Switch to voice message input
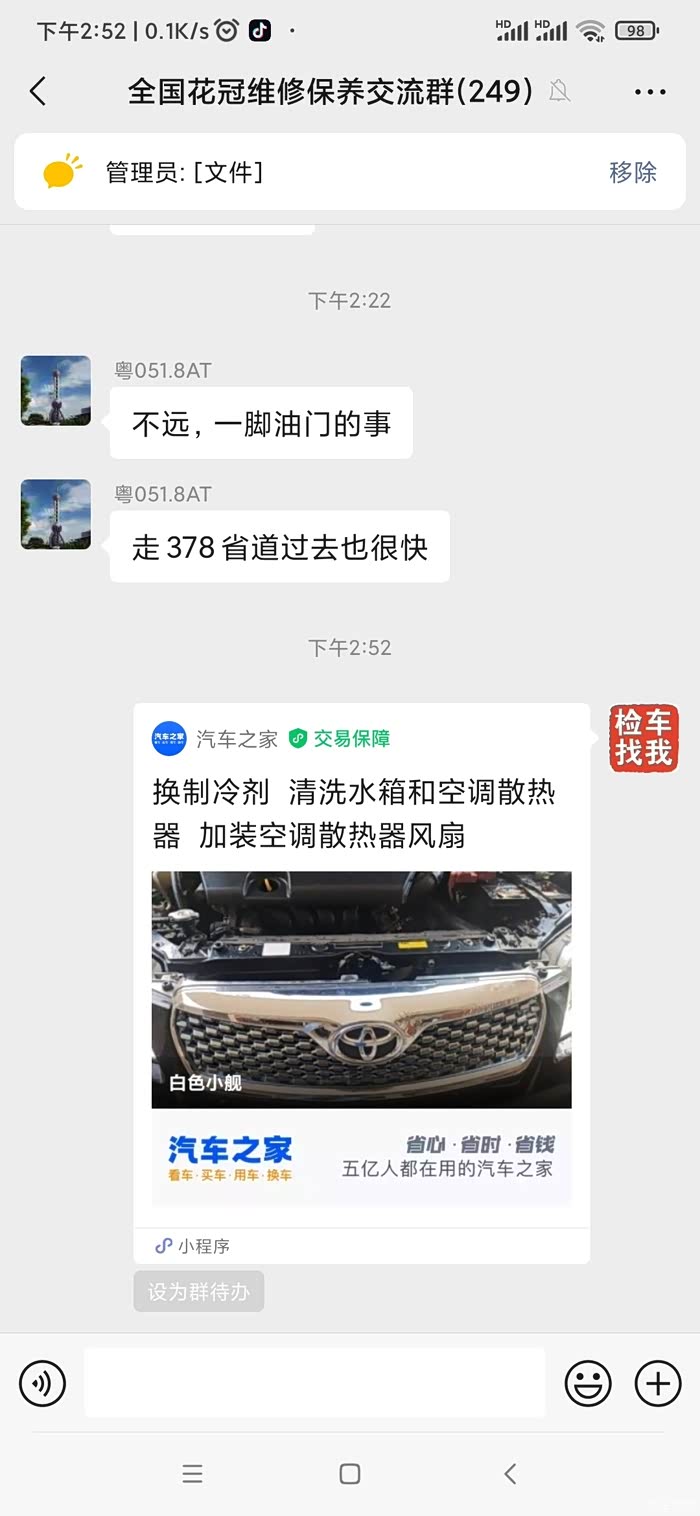The width and height of the screenshot is (700, 1516). [42, 1384]
